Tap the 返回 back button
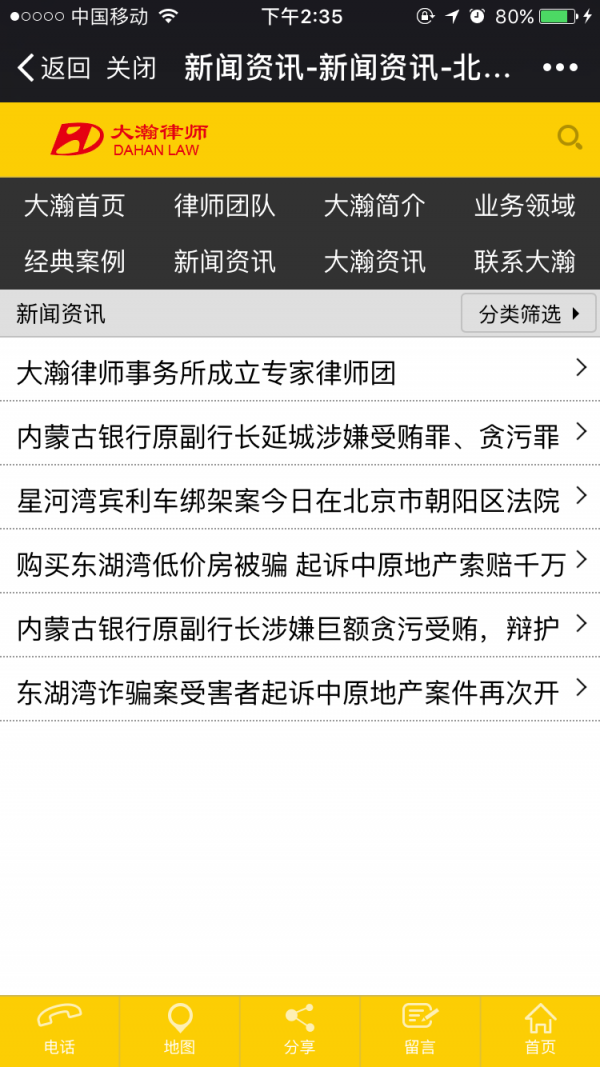Image resolution: width=600 pixels, height=1067 pixels. [x=54, y=68]
